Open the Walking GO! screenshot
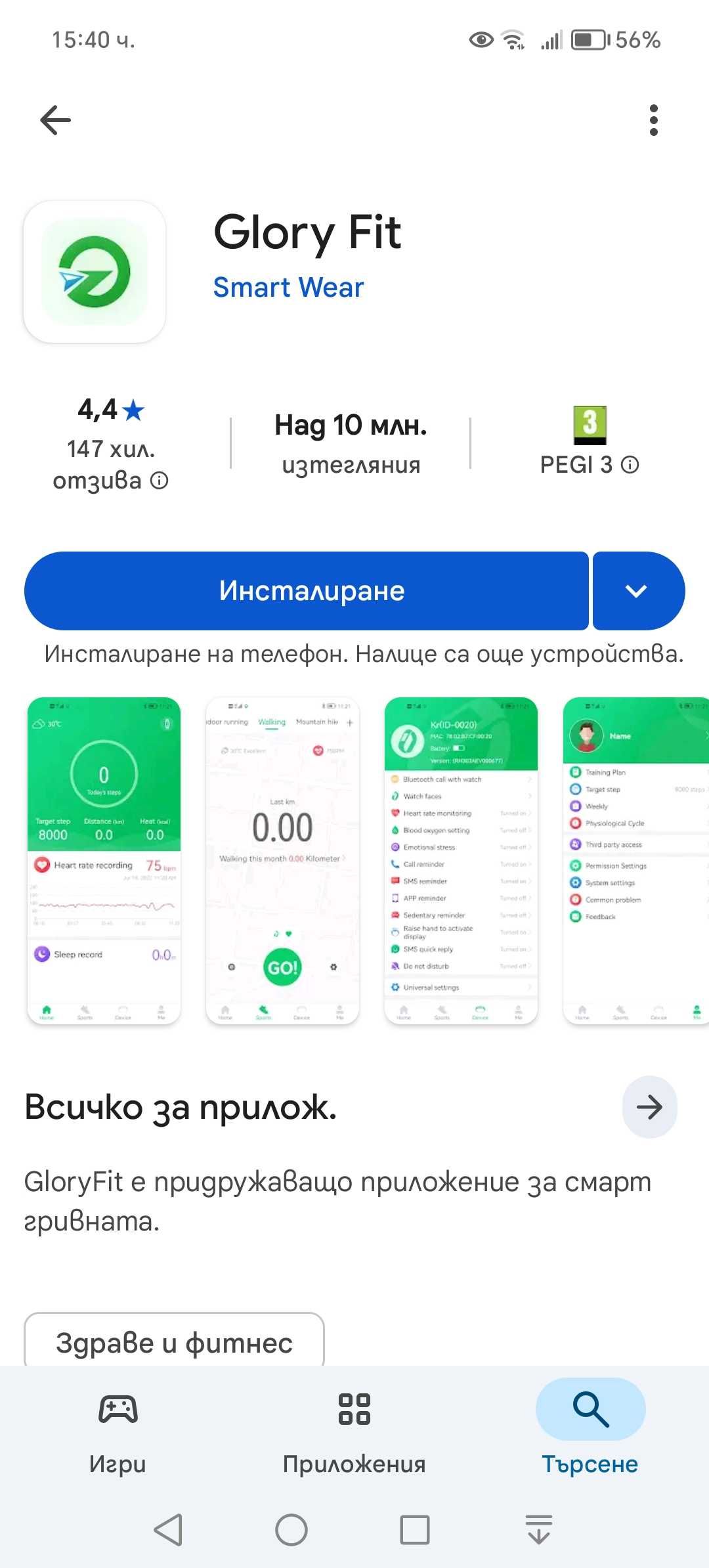The height and width of the screenshot is (1568, 709). coord(282,860)
